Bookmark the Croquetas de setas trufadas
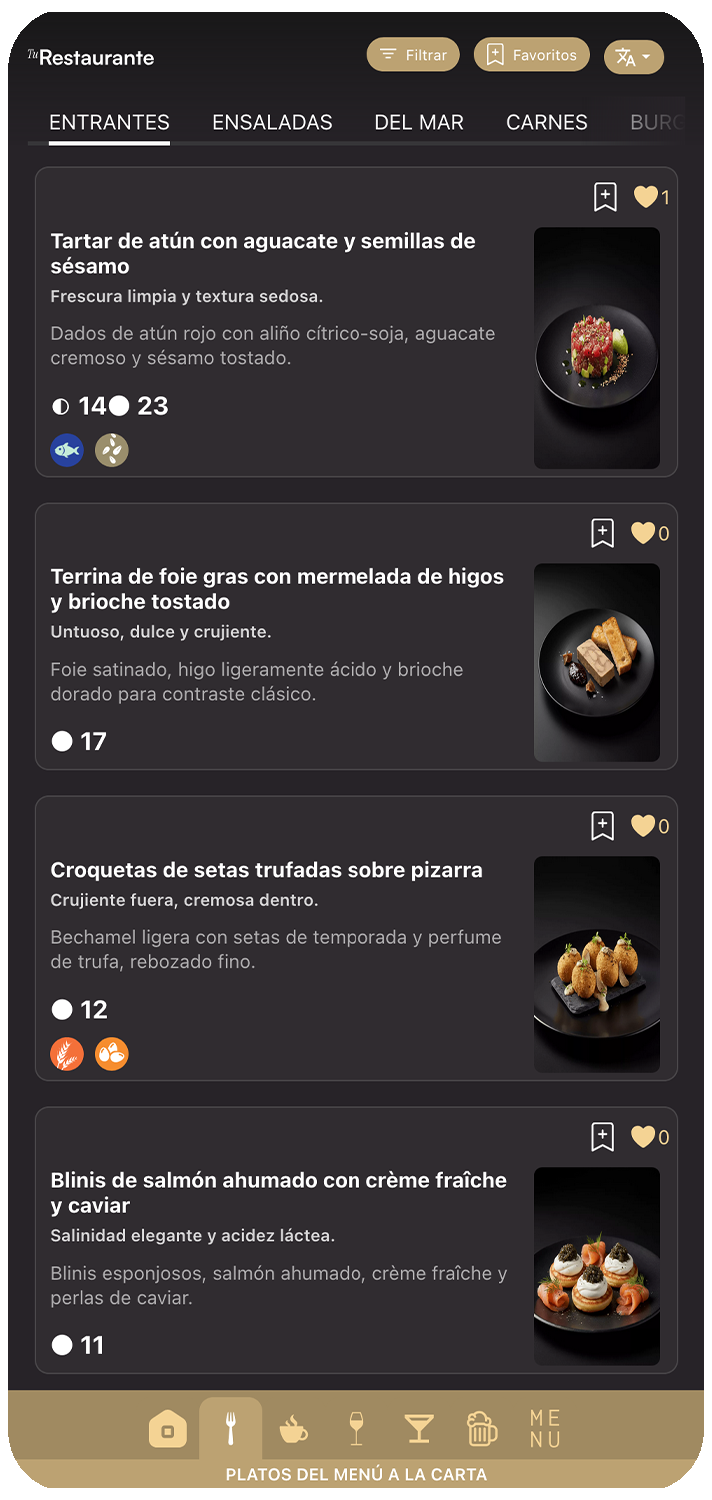Screen dimensions: 712x1500 tap(602, 826)
